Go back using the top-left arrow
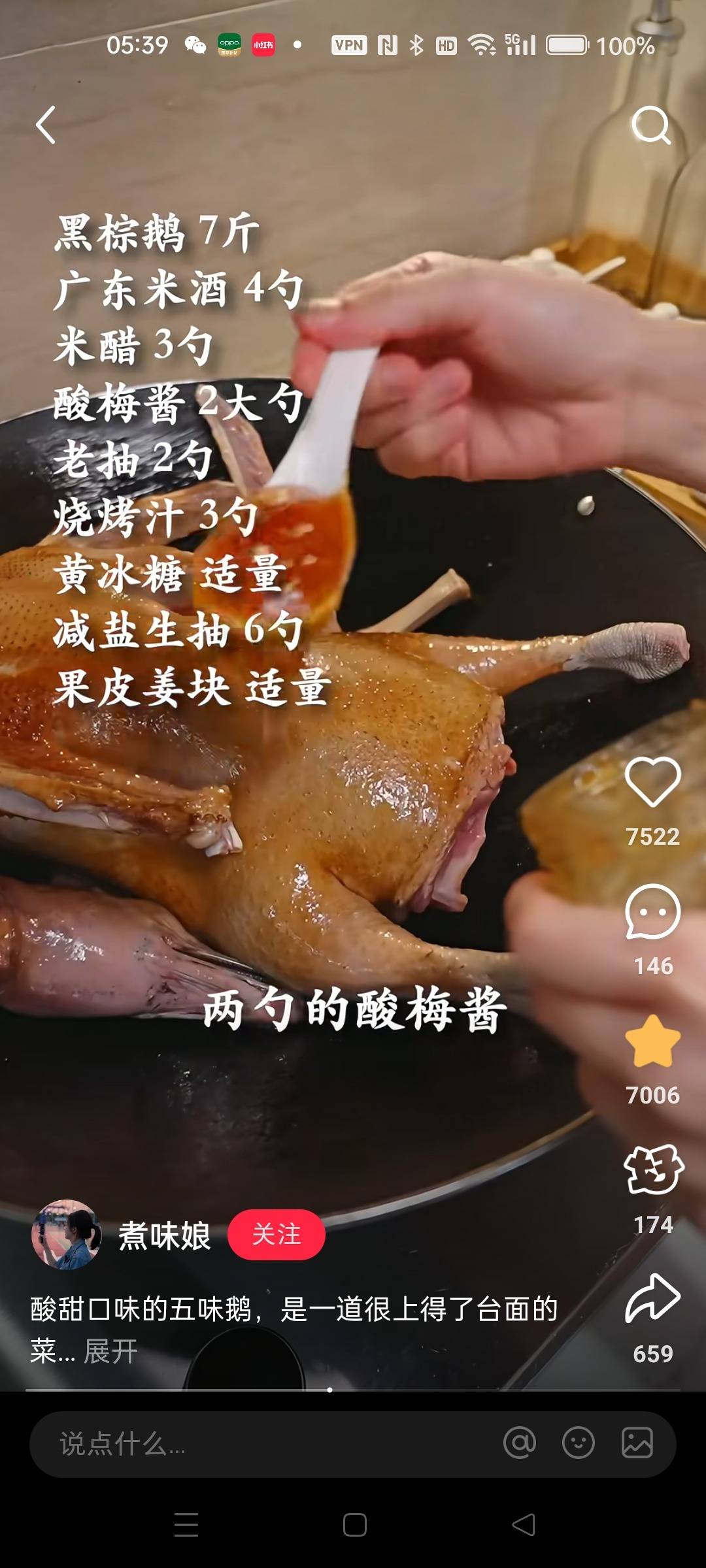This screenshot has height=1568, width=706. 46,124
